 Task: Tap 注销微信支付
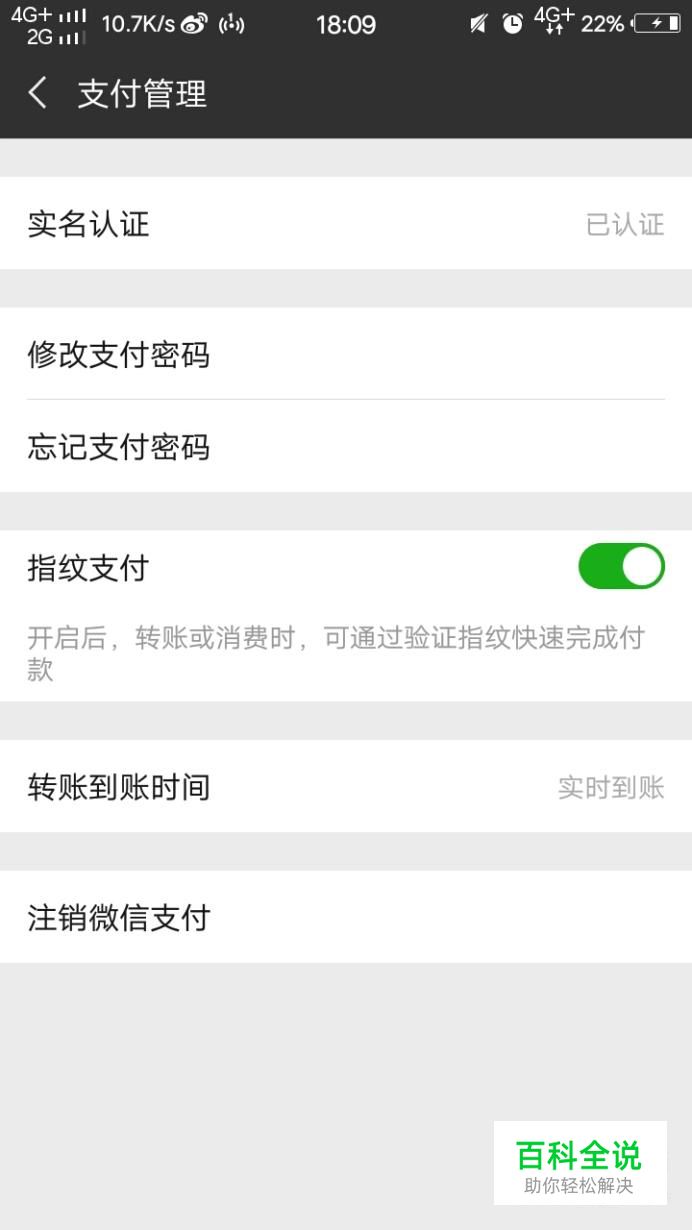pos(346,917)
